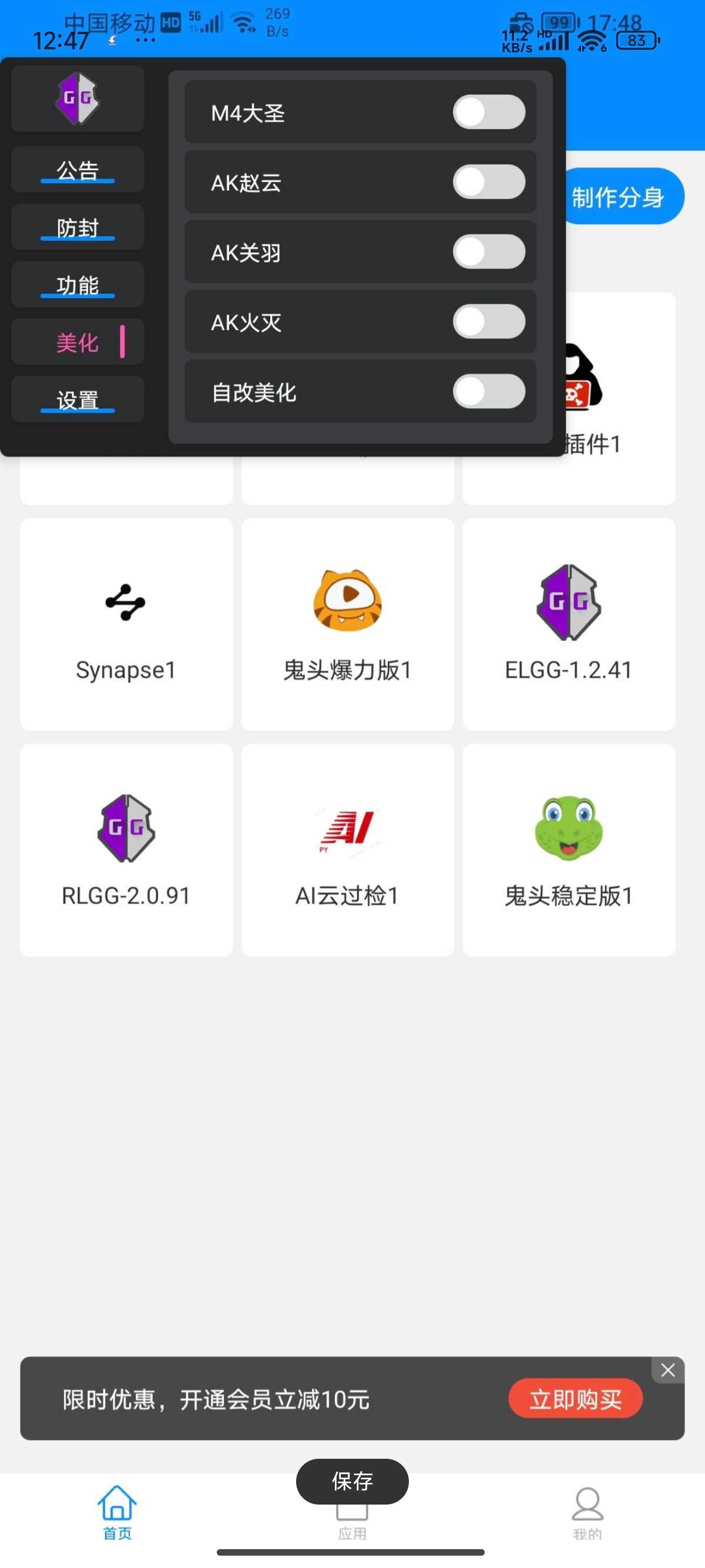Turn on the AK关羽 switch

pyautogui.click(x=488, y=251)
